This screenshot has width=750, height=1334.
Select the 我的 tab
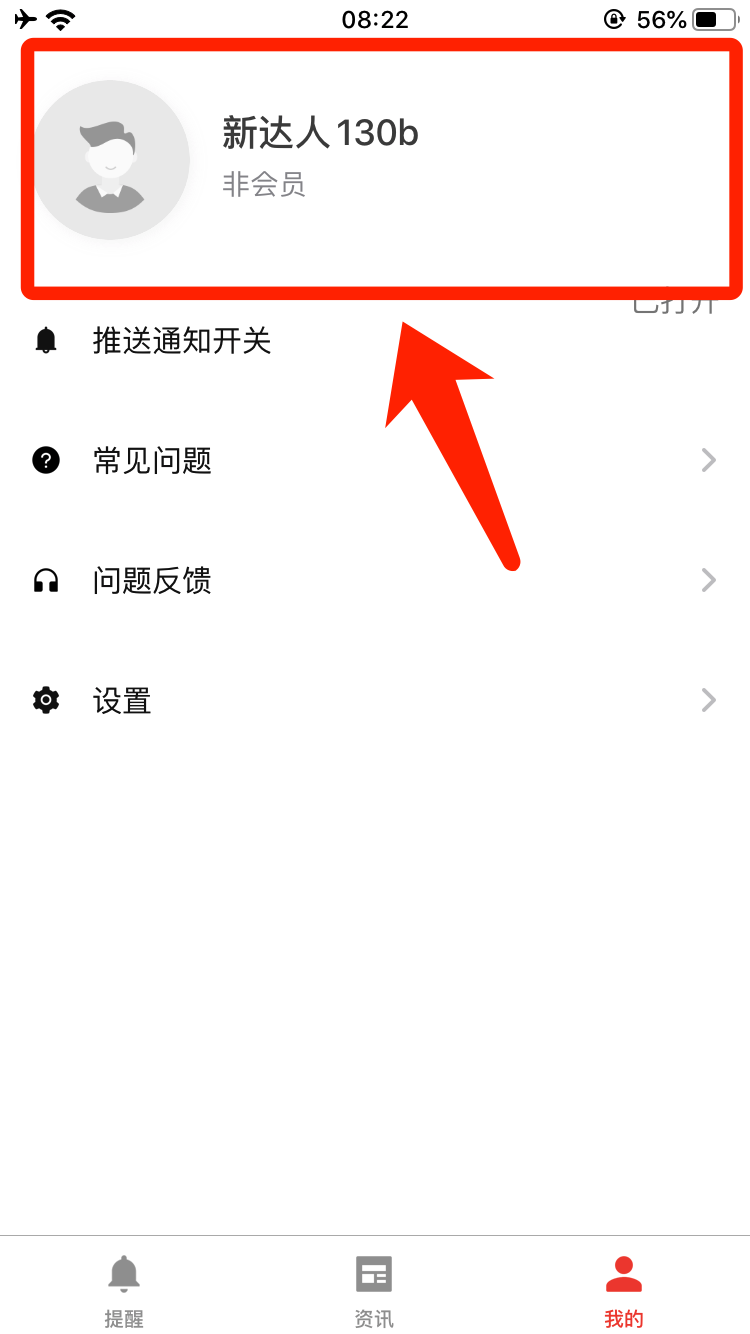pos(624,1290)
